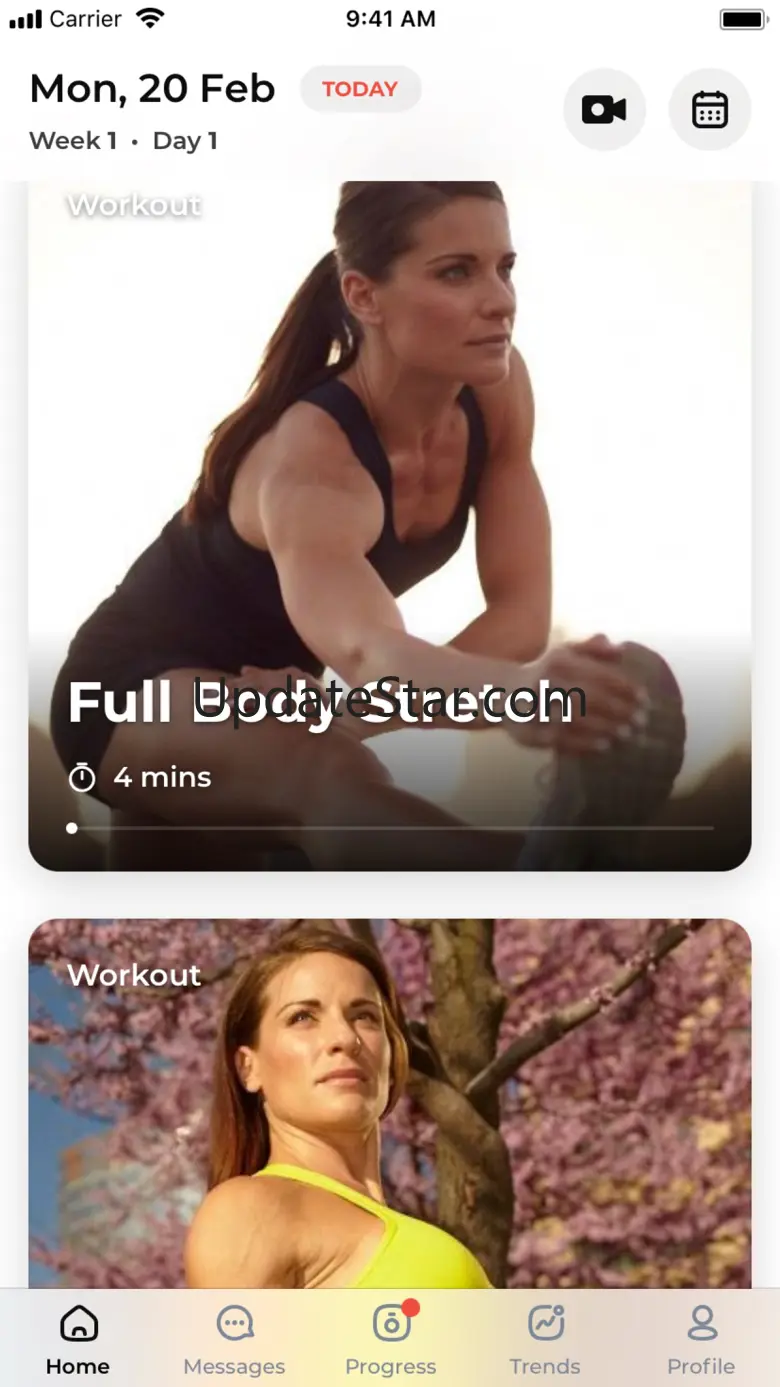
Task: Open the video camera icon
Action: (x=604, y=110)
